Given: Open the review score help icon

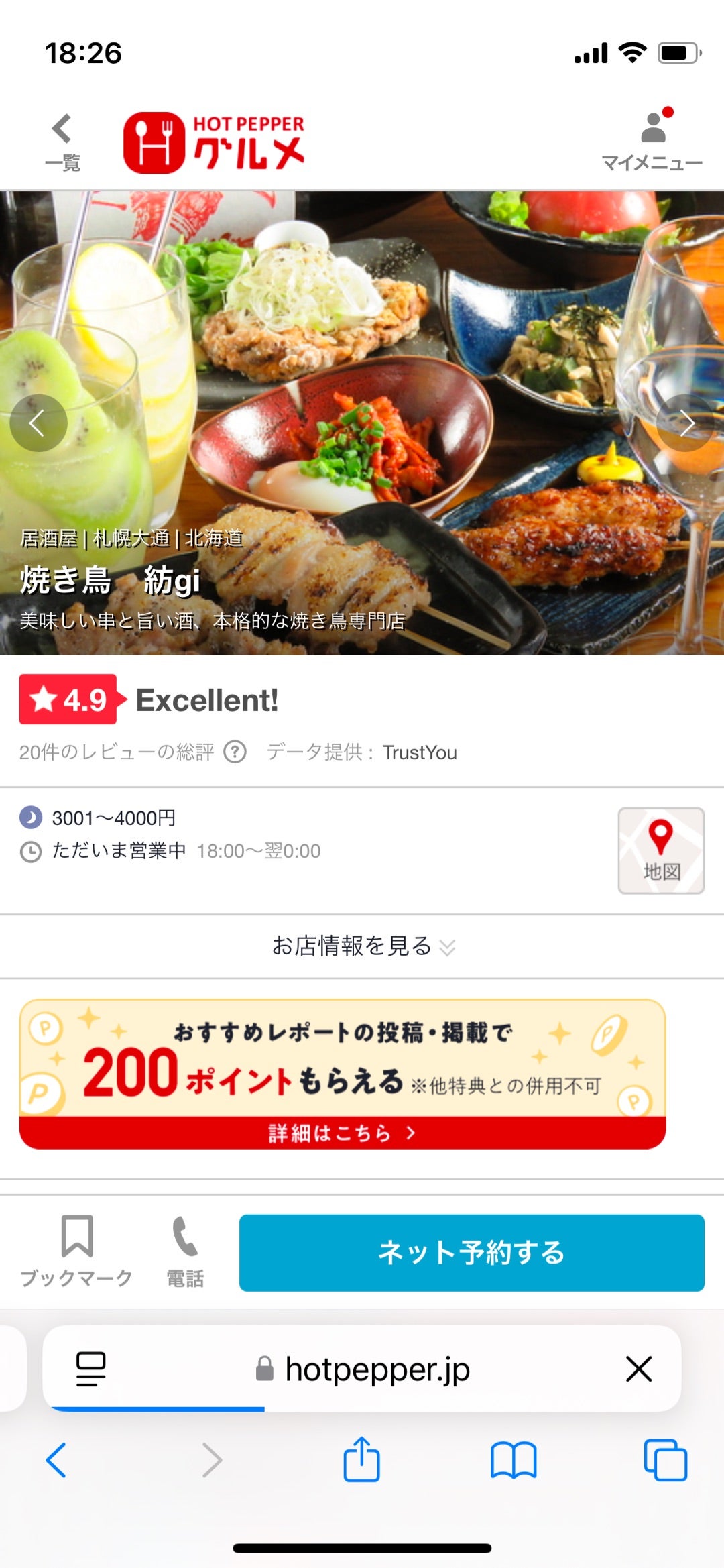Looking at the screenshot, I should click(235, 752).
